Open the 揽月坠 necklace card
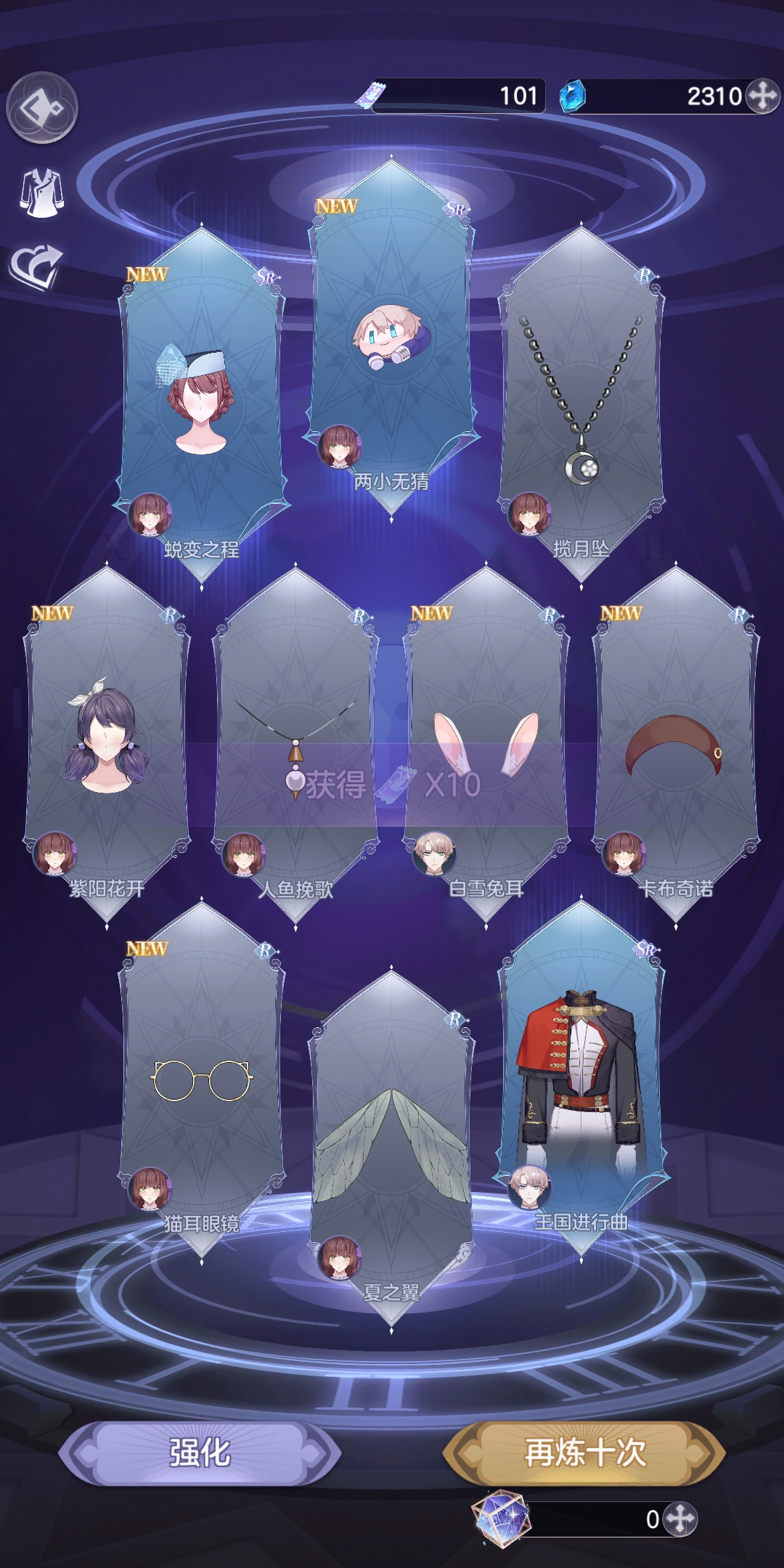 581,399
